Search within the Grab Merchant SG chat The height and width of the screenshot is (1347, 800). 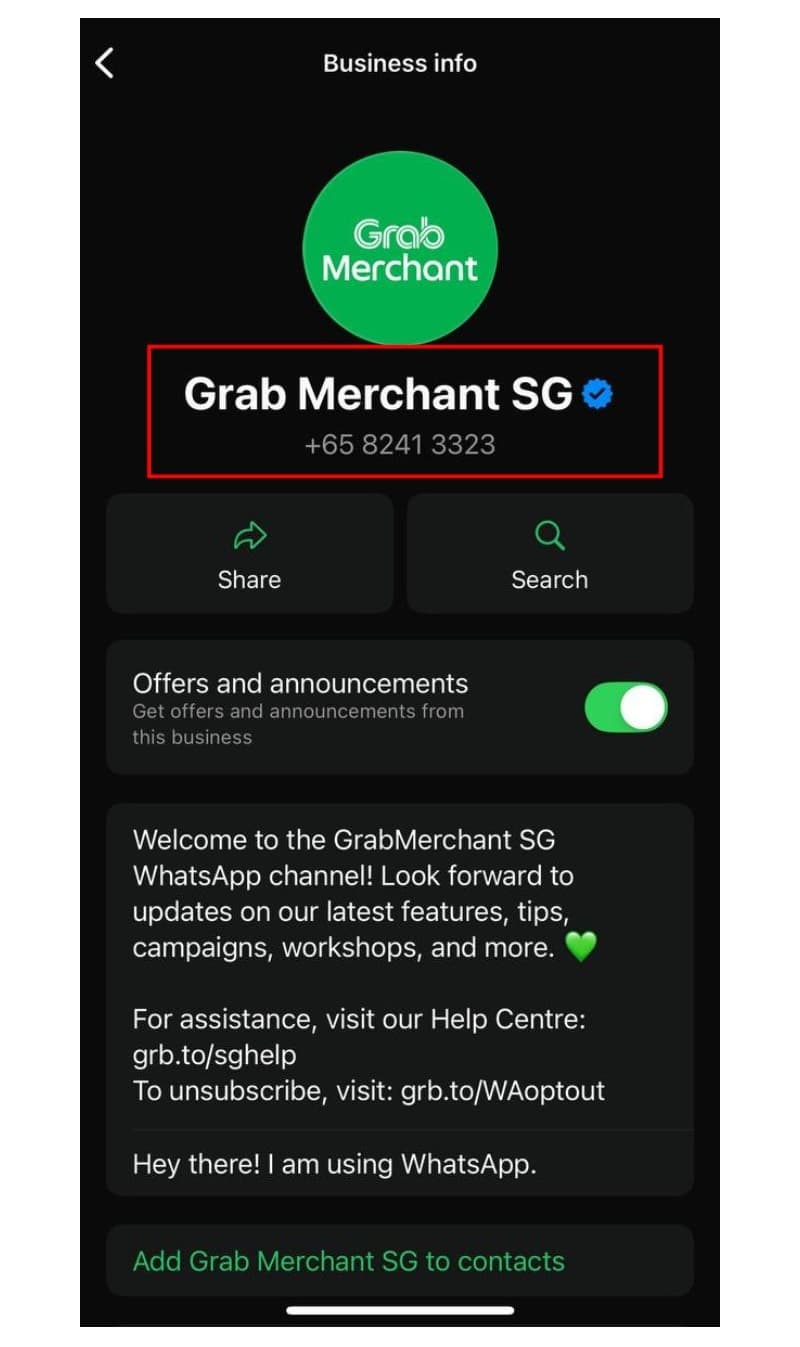pyautogui.click(x=549, y=553)
